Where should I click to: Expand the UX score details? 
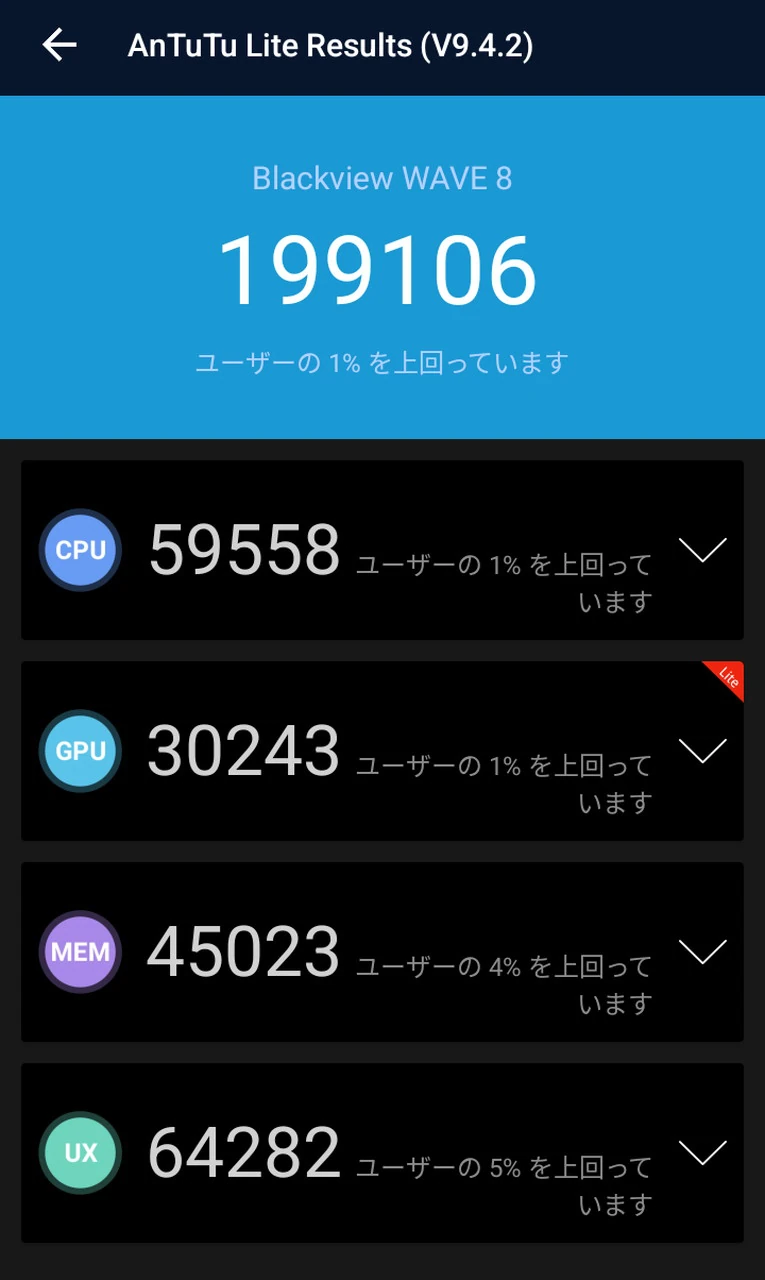tap(702, 1153)
